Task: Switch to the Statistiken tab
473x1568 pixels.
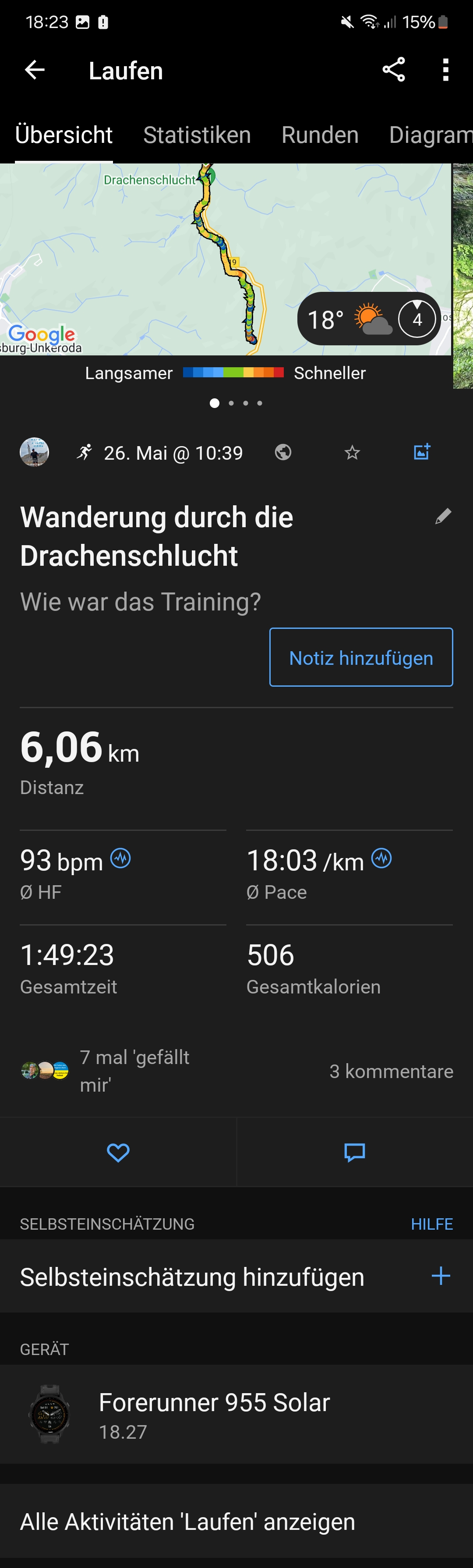Action: (196, 135)
